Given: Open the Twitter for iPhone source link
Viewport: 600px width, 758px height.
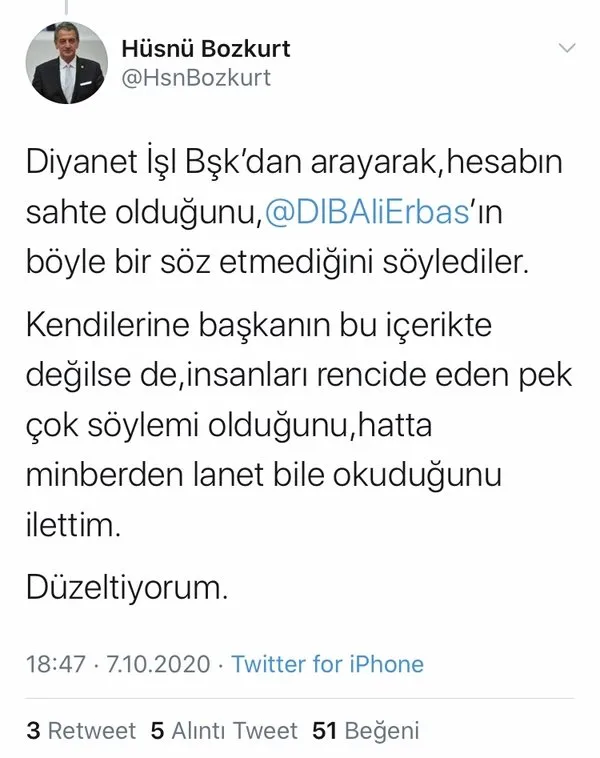Looking at the screenshot, I should 328,664.
